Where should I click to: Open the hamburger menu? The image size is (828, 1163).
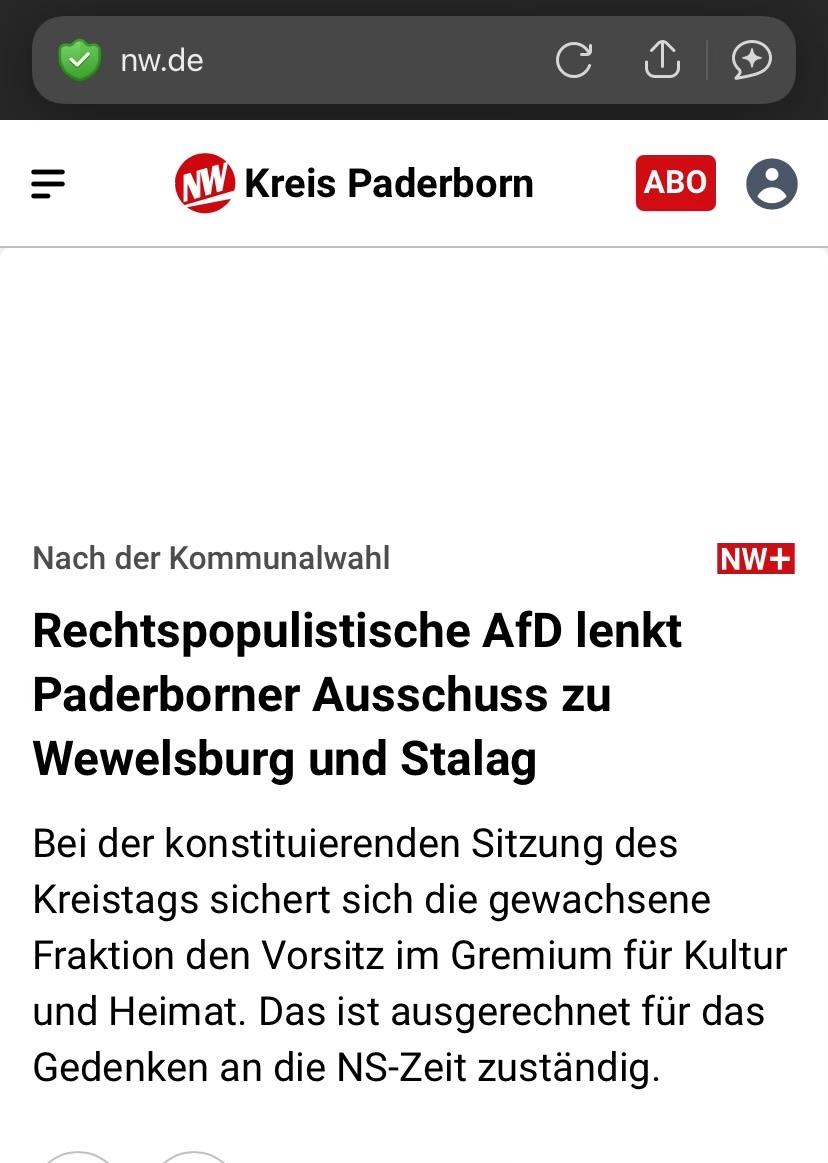(x=48, y=183)
